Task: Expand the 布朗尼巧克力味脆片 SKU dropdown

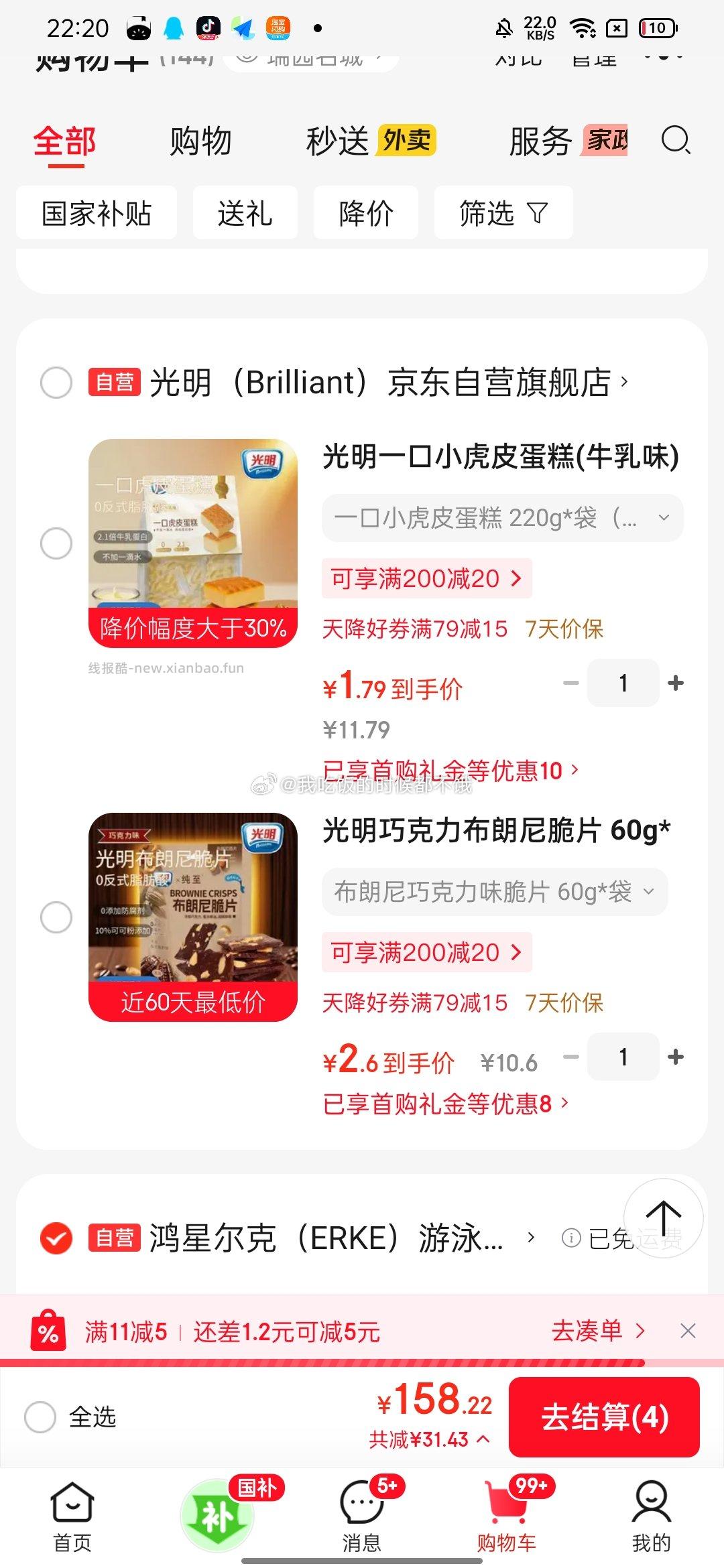Action: point(648,891)
